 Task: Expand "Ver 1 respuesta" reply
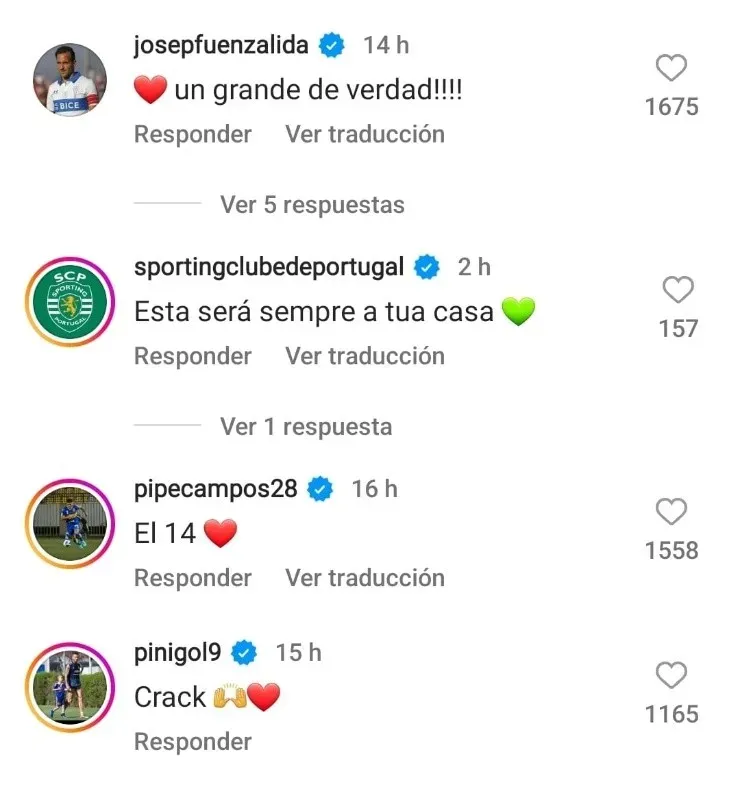pyautogui.click(x=306, y=427)
